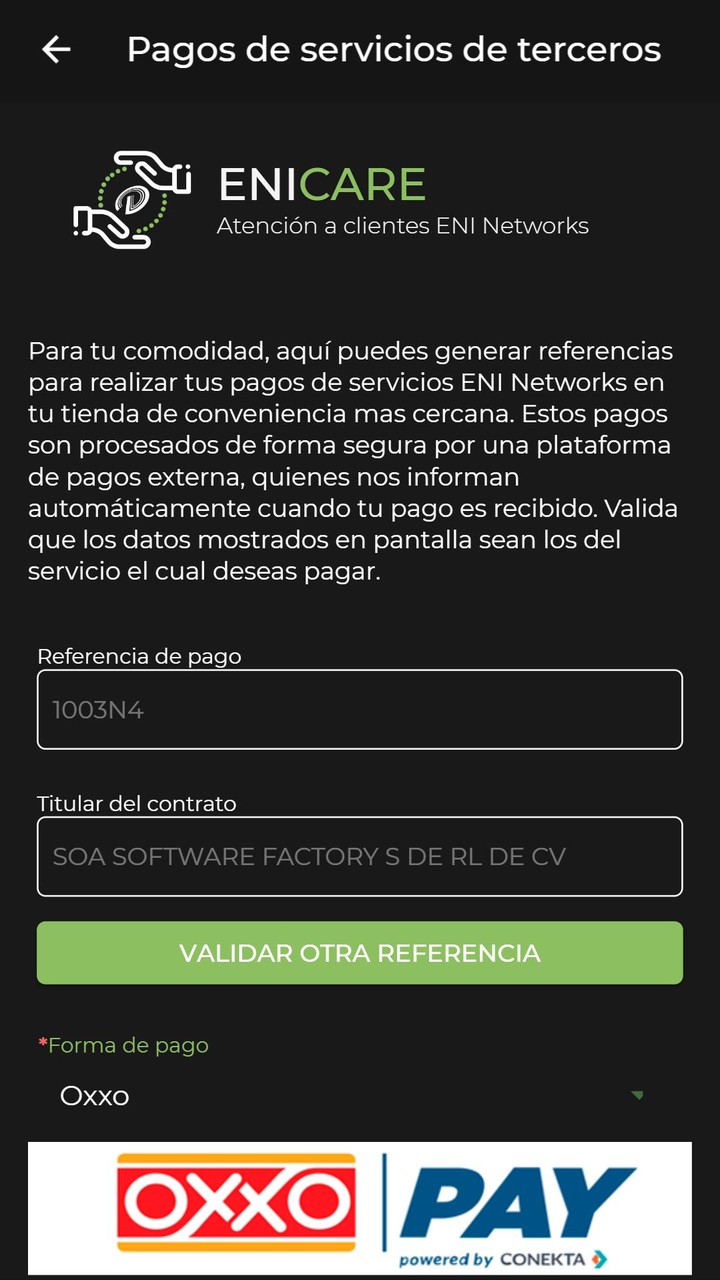
Task: Click the contract holder name SOA SOFTWARE FACTORY
Action: coord(307,856)
